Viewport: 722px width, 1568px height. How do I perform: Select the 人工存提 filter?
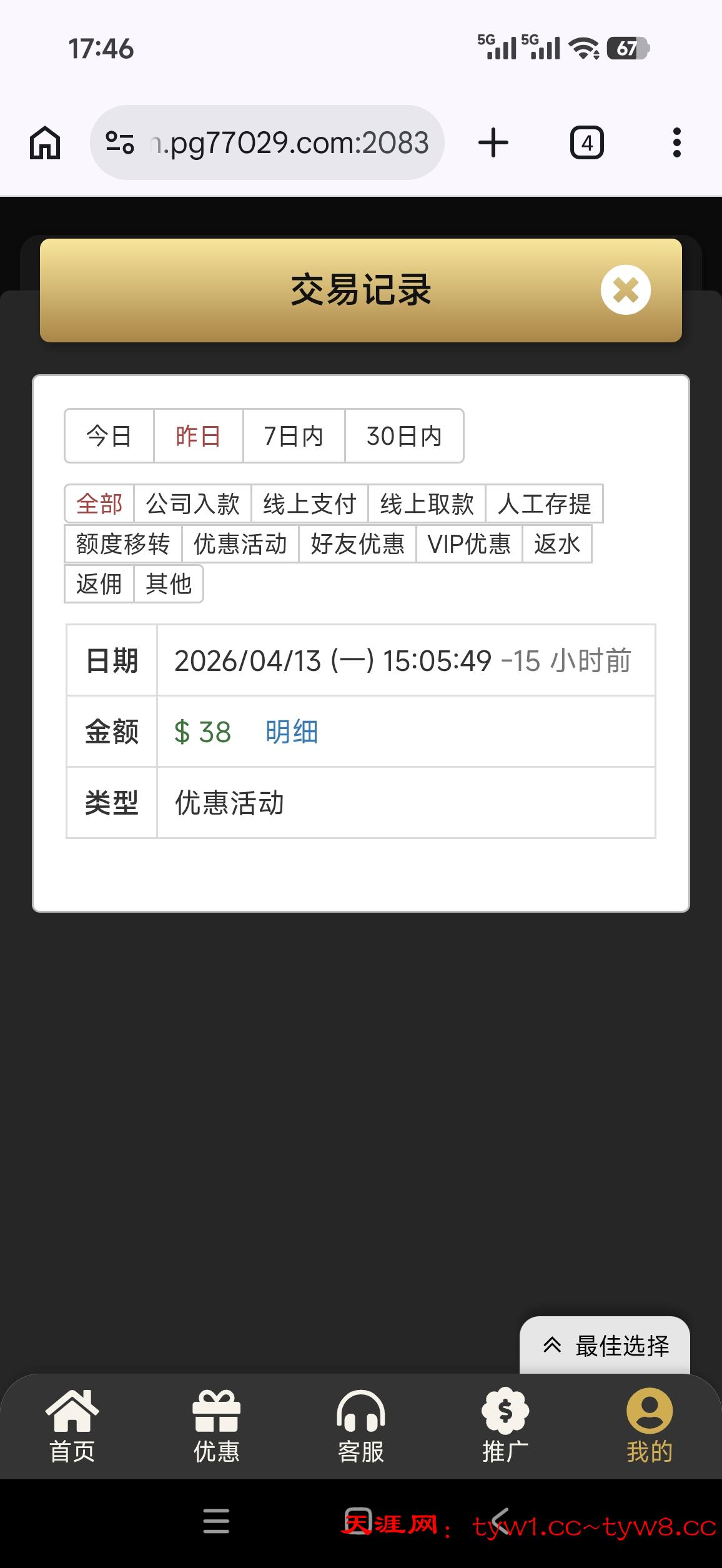coord(544,504)
